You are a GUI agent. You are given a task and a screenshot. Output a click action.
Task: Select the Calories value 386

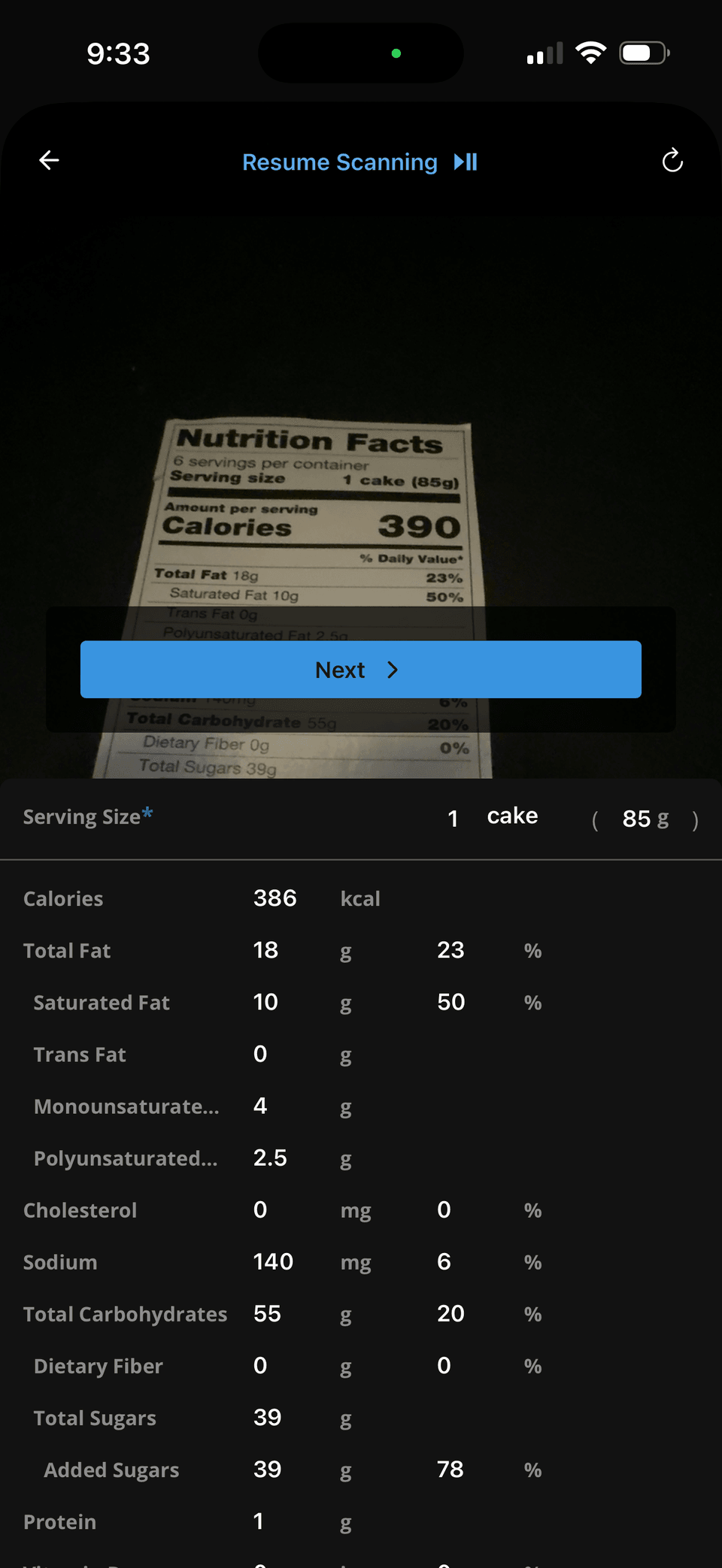[x=275, y=898]
